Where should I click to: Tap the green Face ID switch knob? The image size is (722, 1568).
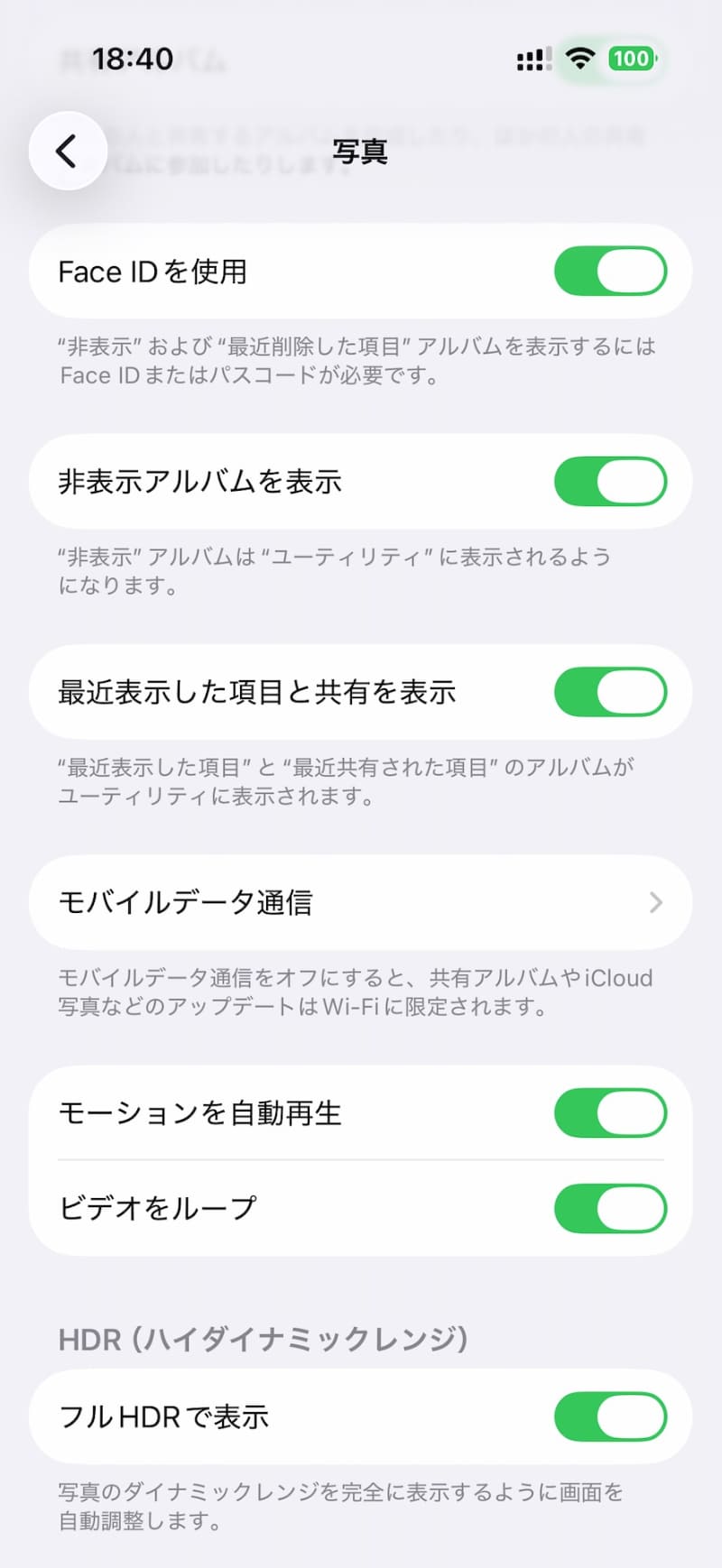click(x=634, y=271)
